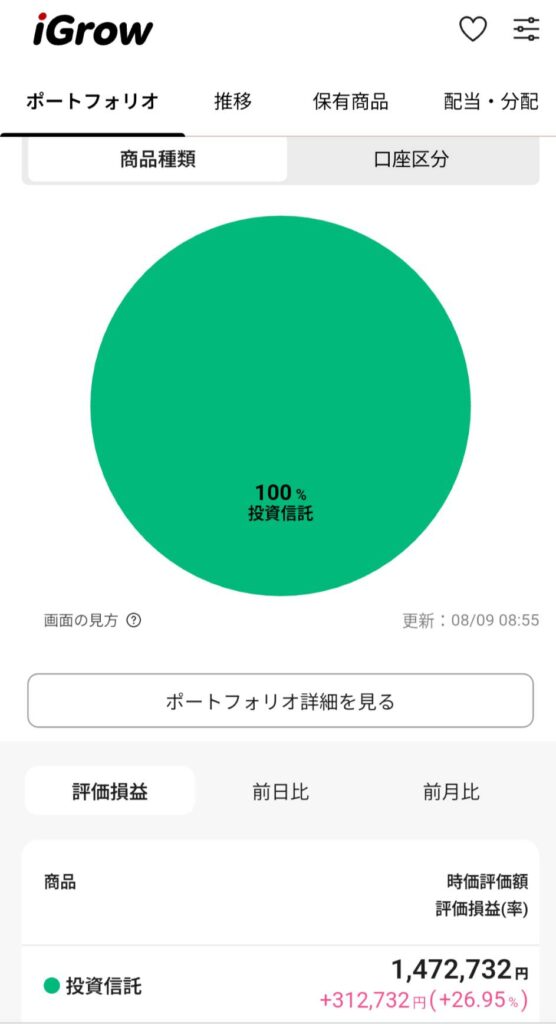Tap the heart favorites icon
Image resolution: width=556 pixels, height=1024 pixels.
(x=473, y=29)
